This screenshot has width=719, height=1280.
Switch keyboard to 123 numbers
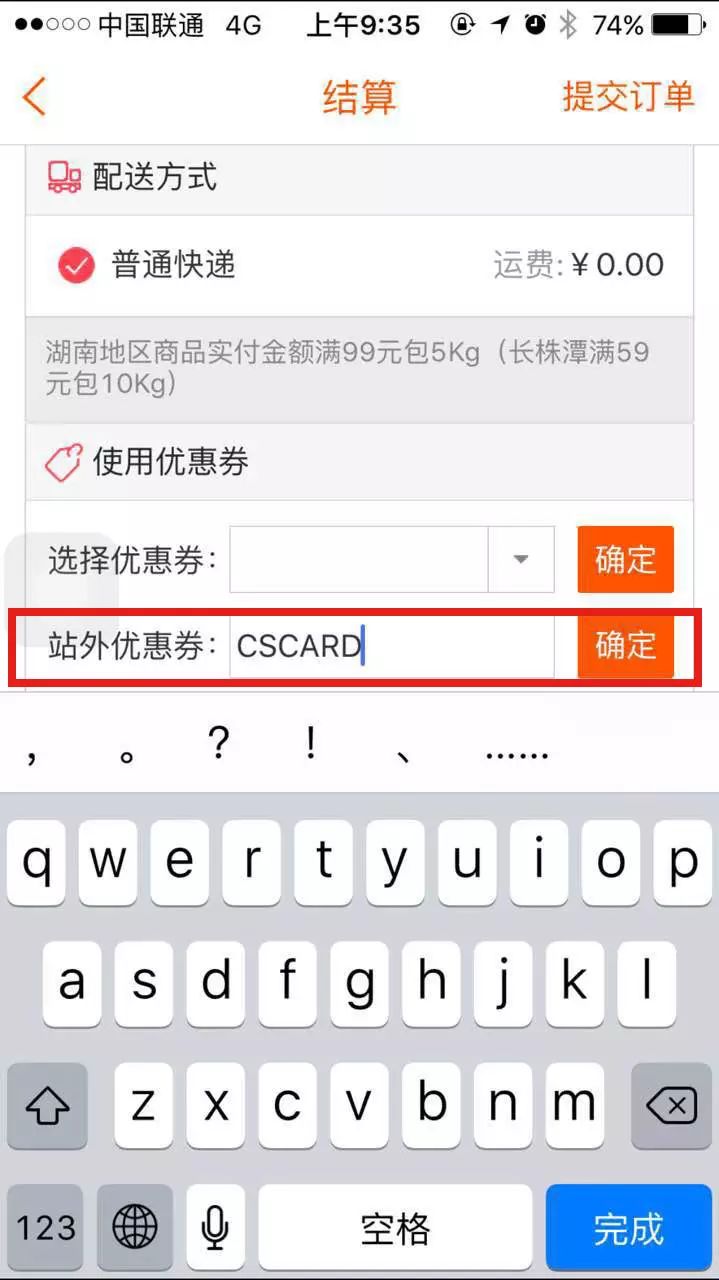pos(47,1228)
